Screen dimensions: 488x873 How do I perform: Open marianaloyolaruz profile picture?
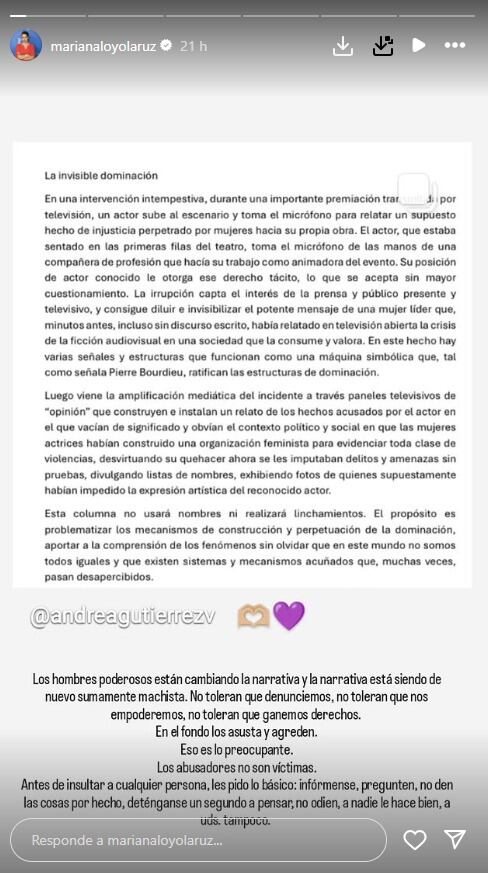click(x=26, y=45)
